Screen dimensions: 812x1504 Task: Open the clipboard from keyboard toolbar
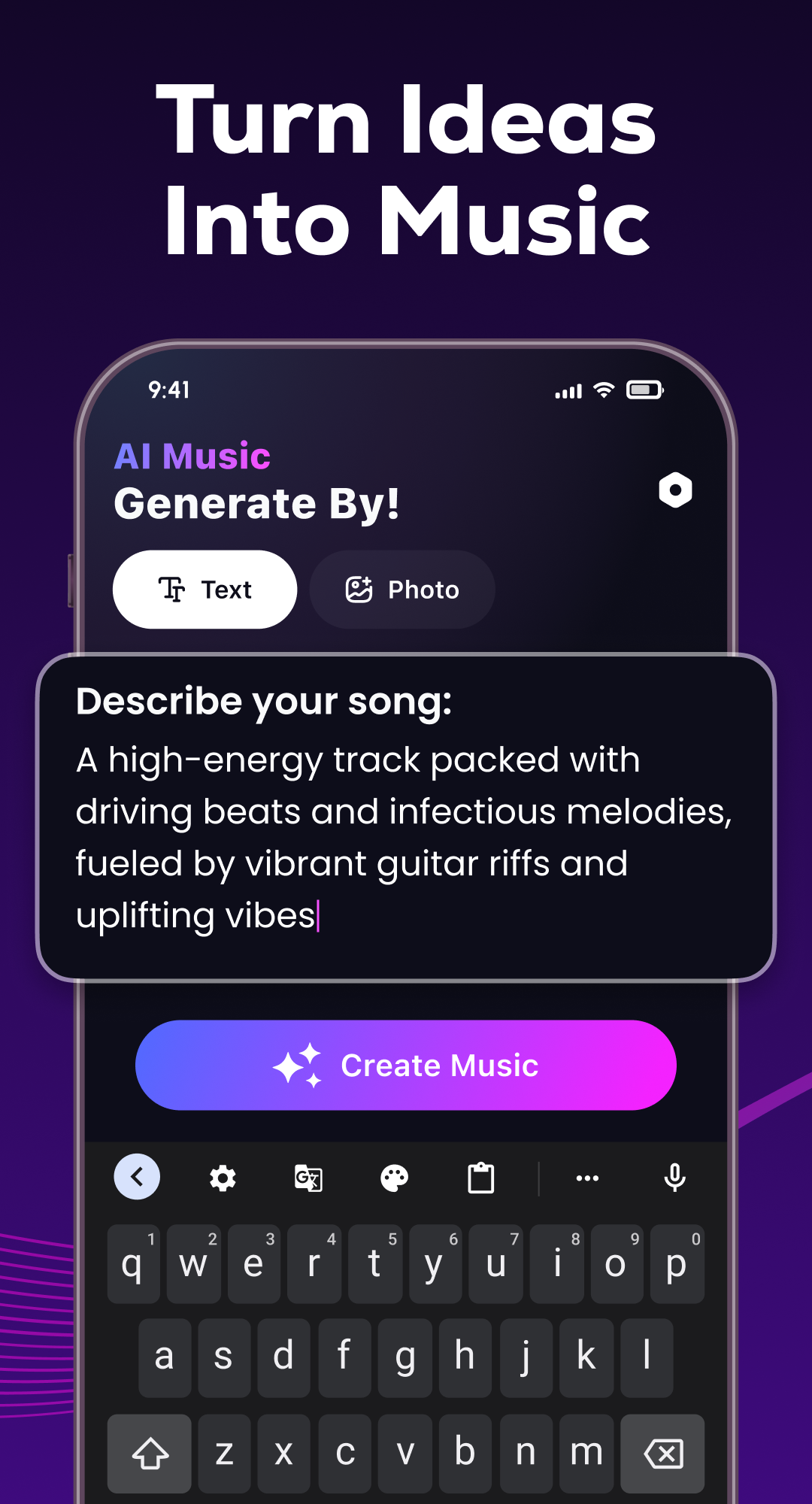tap(480, 1177)
